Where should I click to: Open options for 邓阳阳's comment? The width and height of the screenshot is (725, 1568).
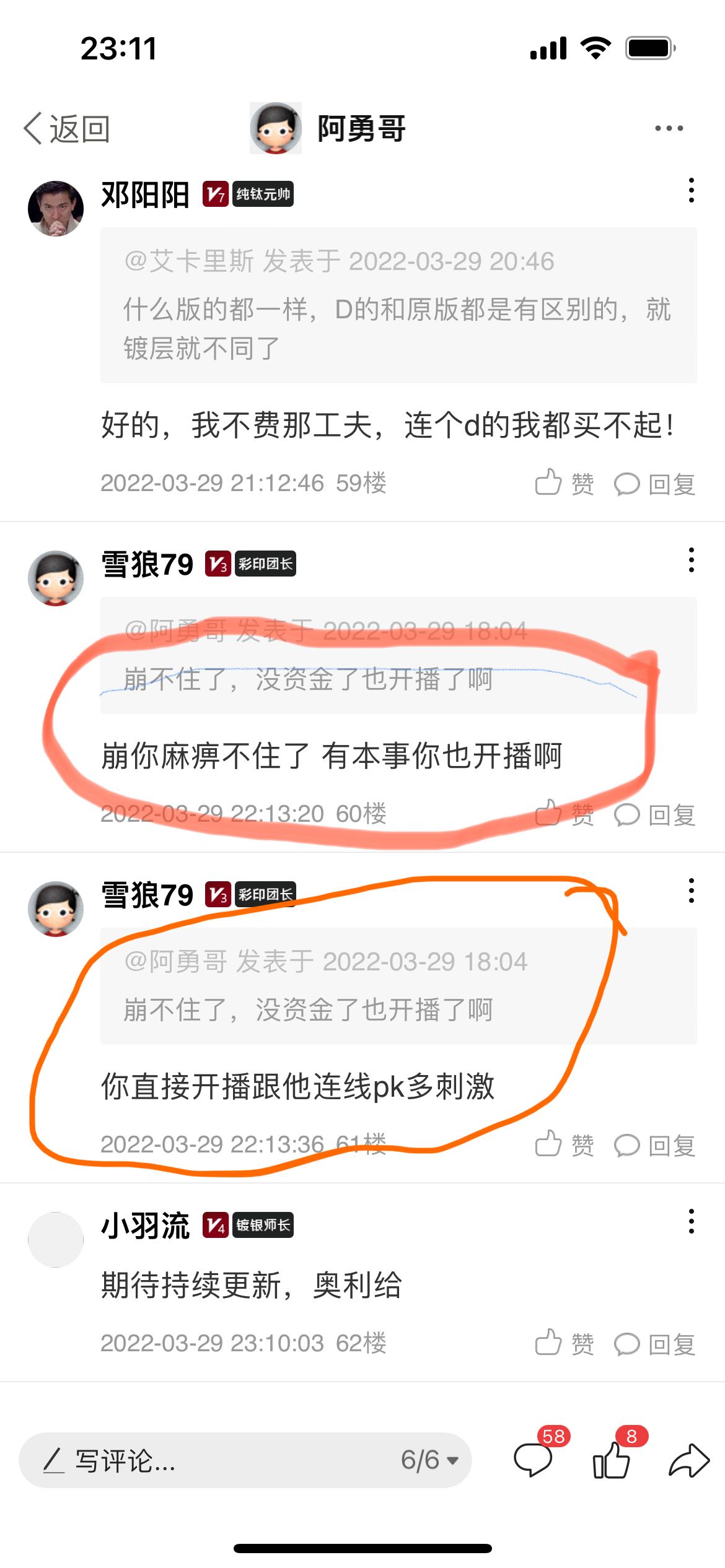[x=691, y=190]
